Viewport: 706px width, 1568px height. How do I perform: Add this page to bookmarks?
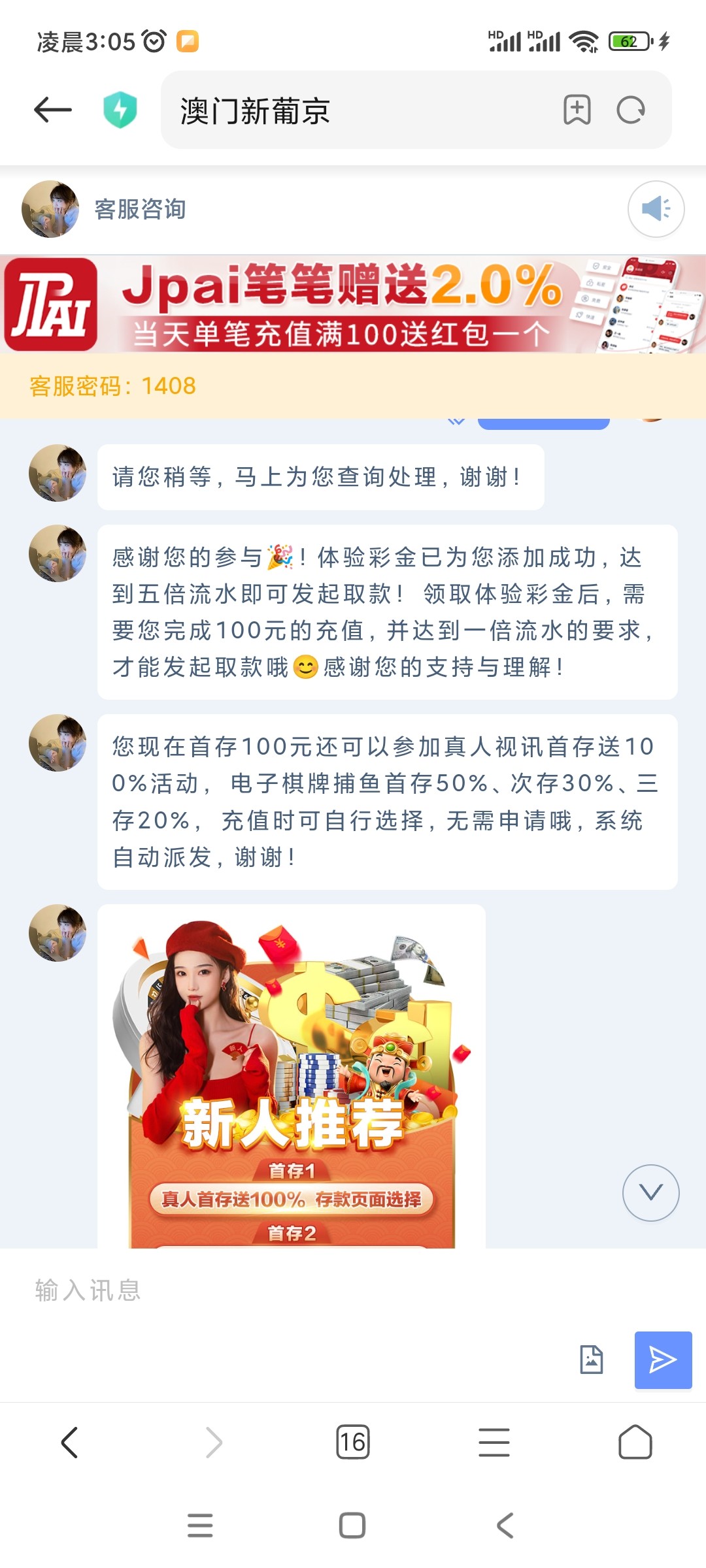pyautogui.click(x=577, y=110)
